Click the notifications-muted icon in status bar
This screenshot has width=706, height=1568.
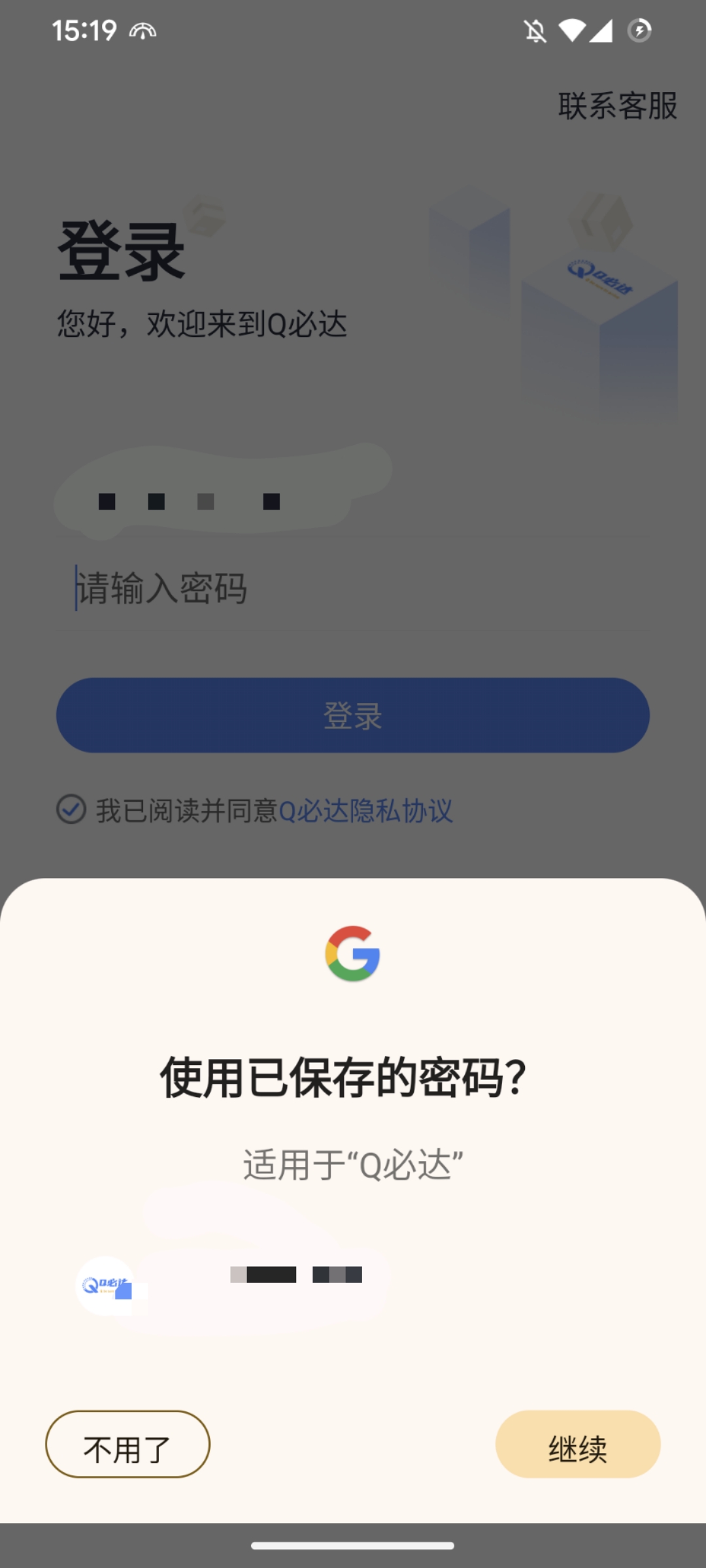[533, 29]
